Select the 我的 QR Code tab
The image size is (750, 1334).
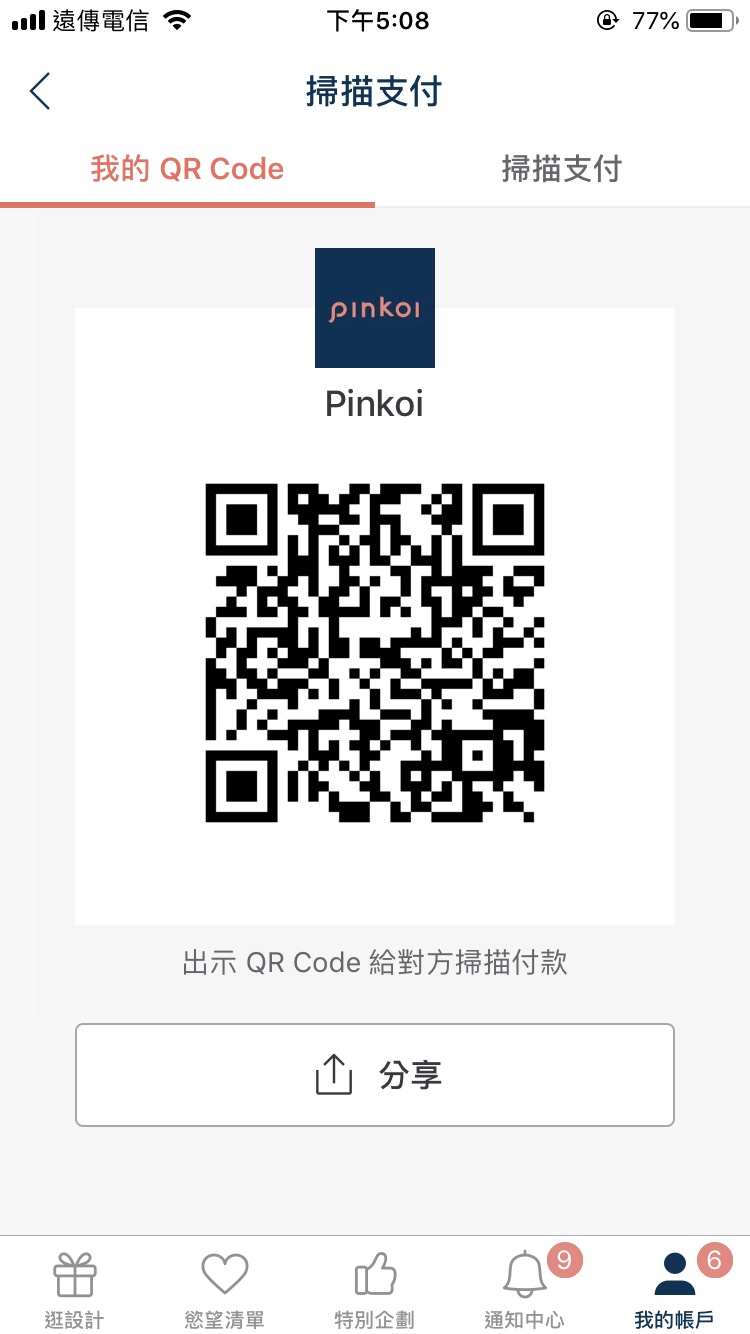(x=187, y=169)
